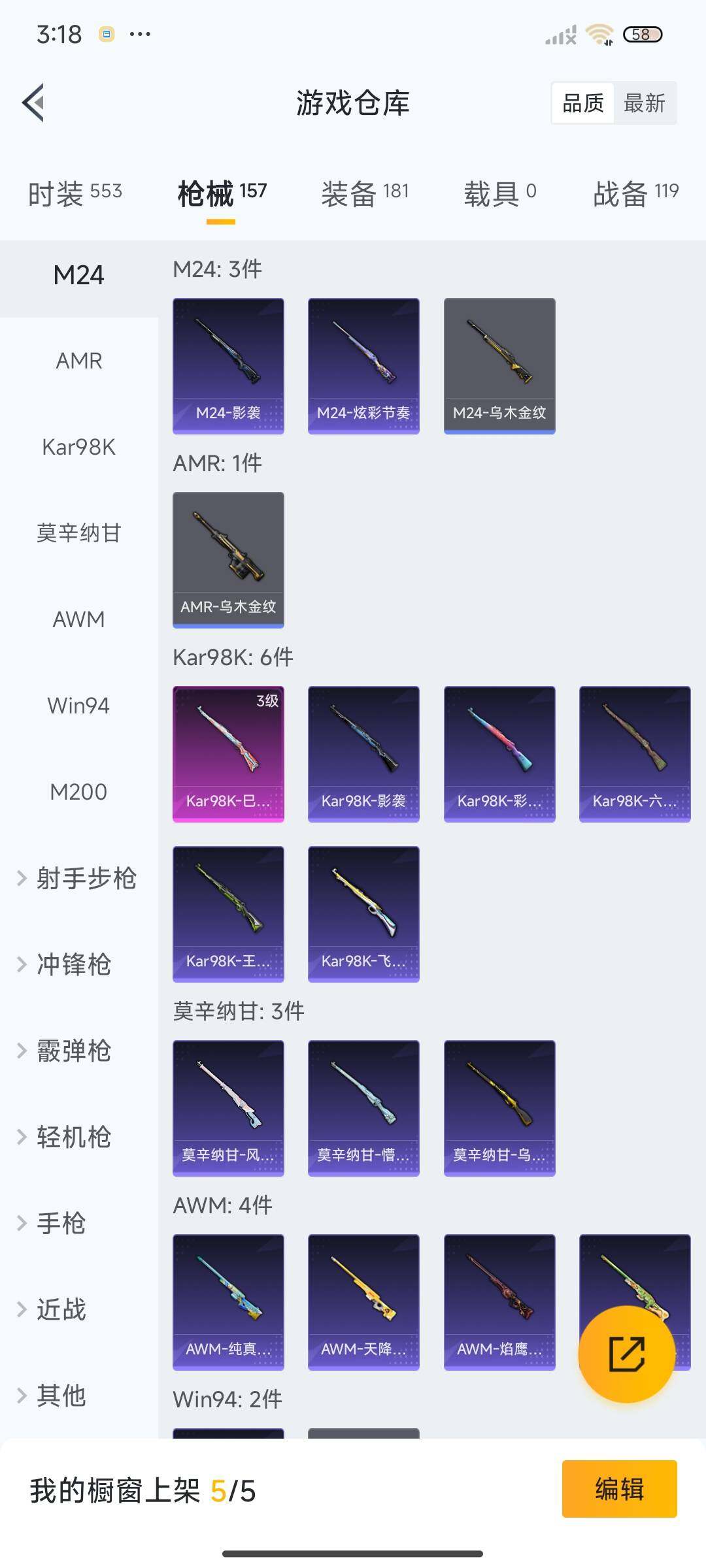
Task: Tap the yellow floating share button
Action: (x=626, y=1354)
